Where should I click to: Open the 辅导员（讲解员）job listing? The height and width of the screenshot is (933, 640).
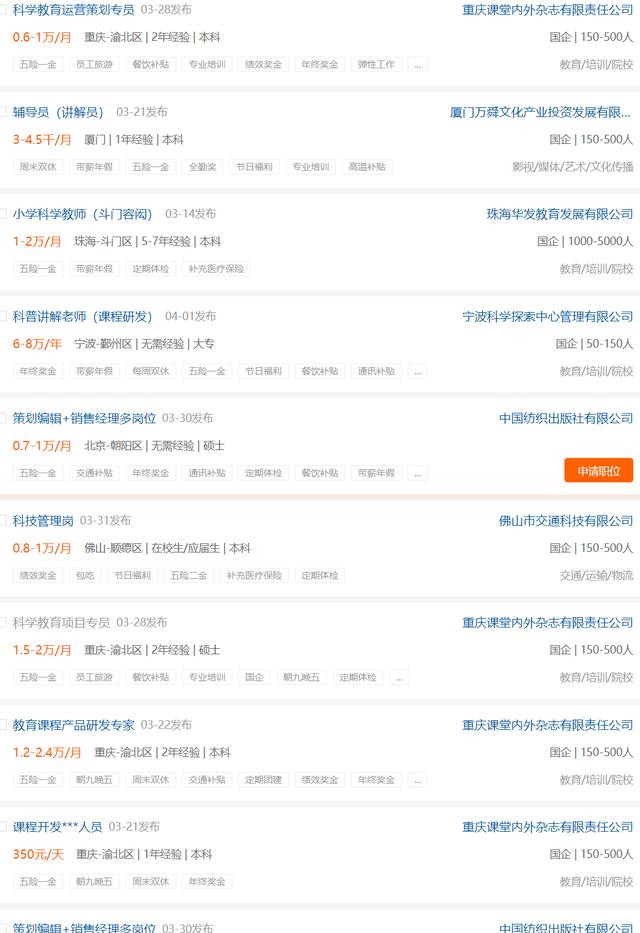coord(58,112)
